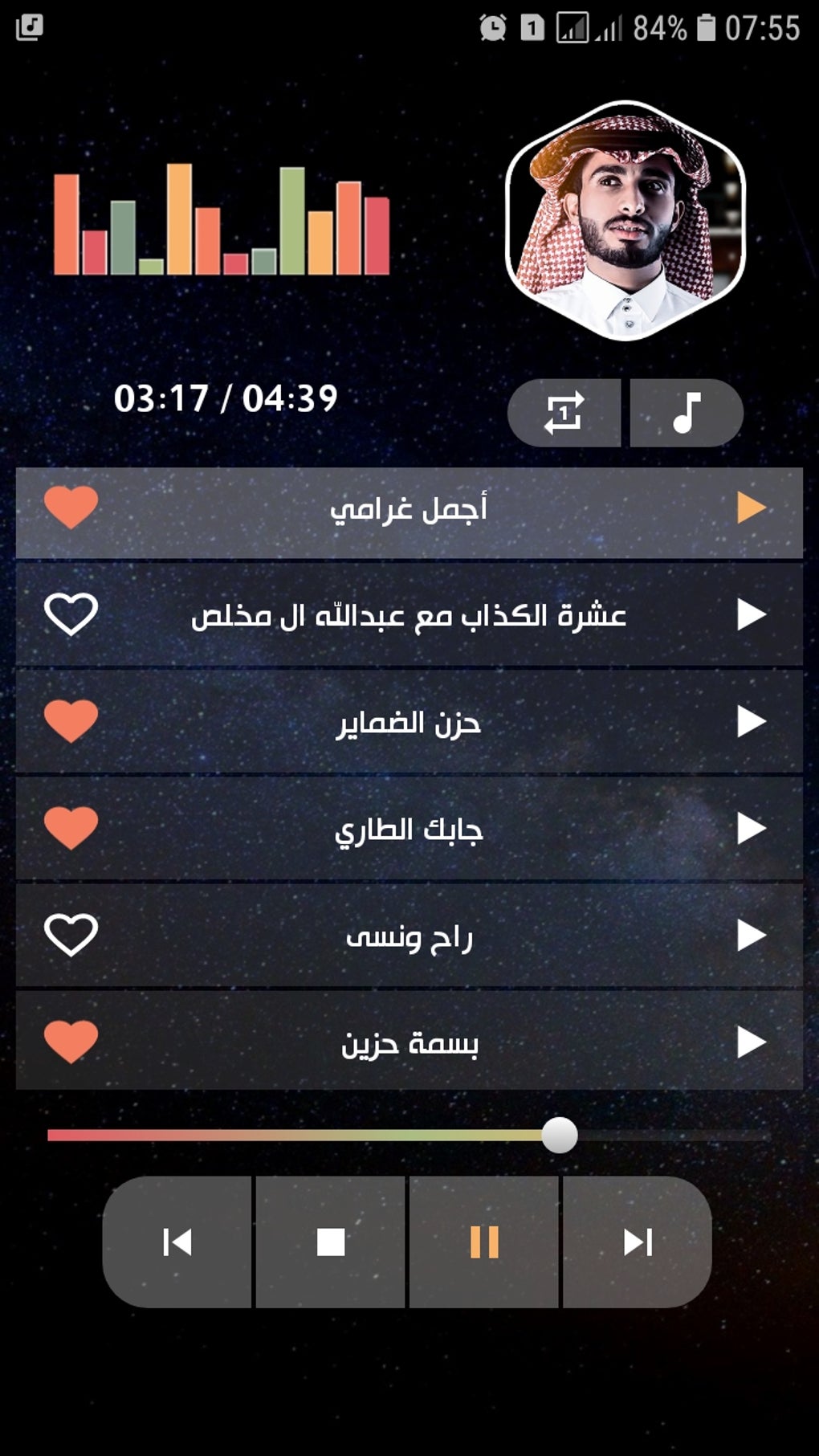
Task: Play the song راح ونسى
Action: [751, 936]
